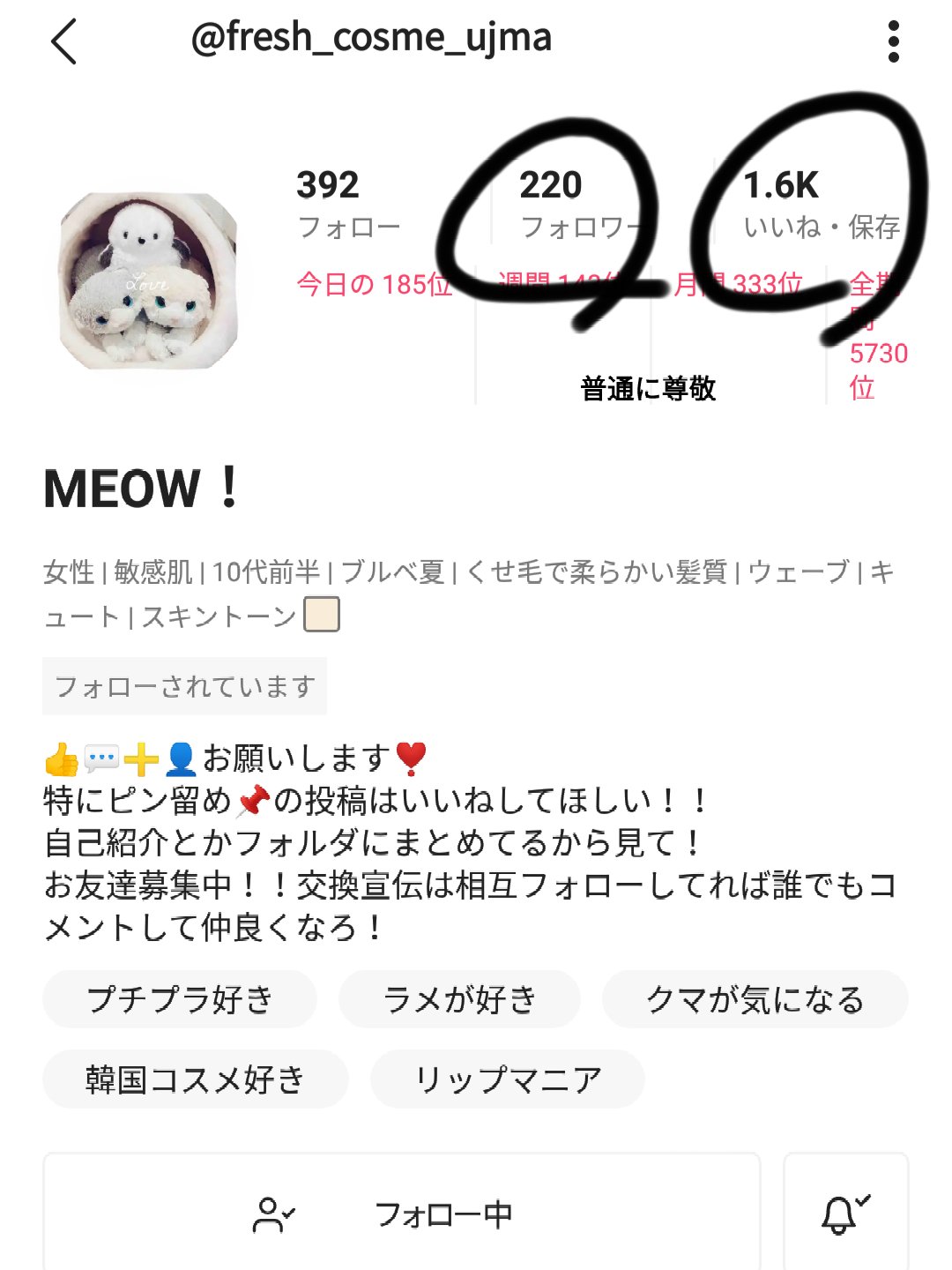Open the 1.6K いいね・保存 details
The width and height of the screenshot is (952, 1270).
(x=785, y=203)
